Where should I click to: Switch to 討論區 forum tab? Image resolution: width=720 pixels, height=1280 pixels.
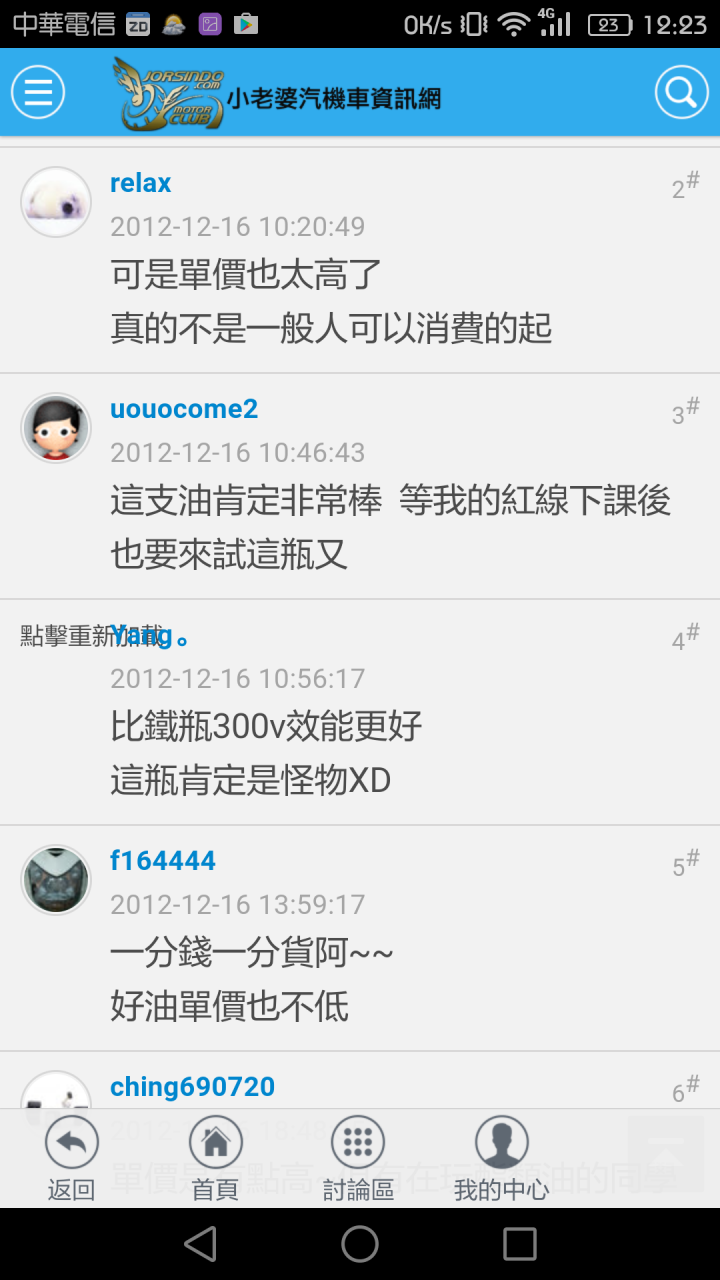(x=358, y=1158)
